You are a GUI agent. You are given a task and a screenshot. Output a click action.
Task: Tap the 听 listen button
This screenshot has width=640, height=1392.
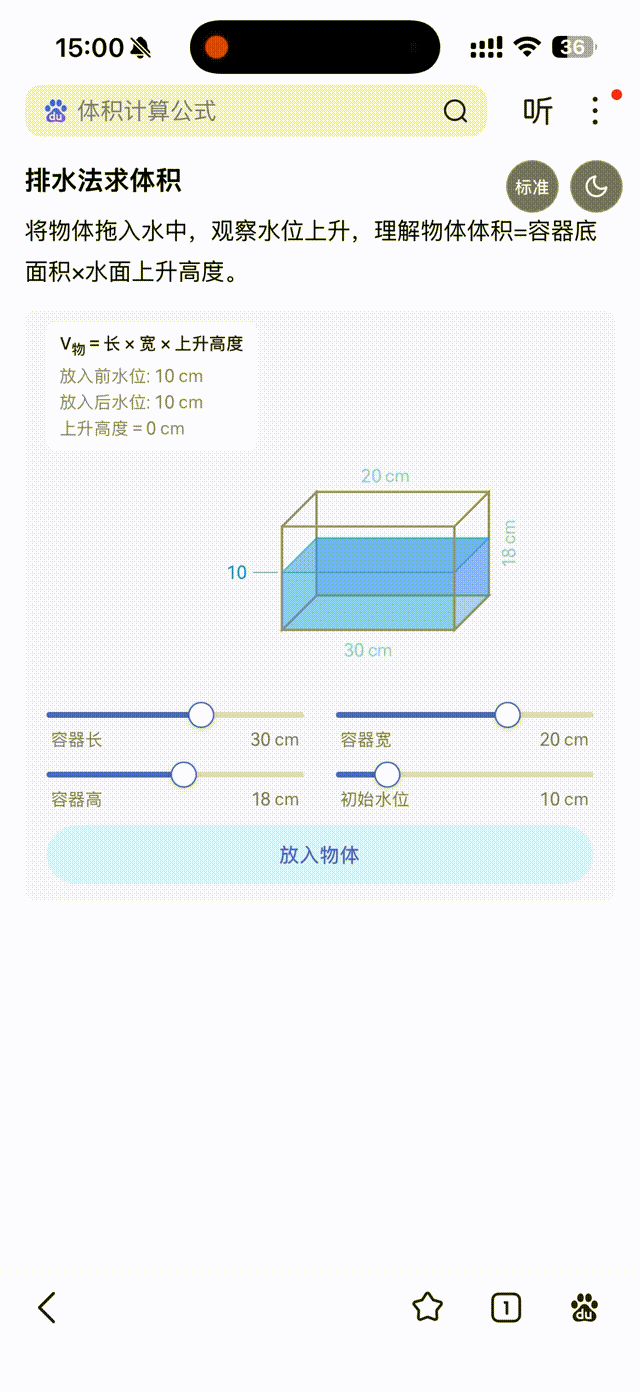click(538, 111)
